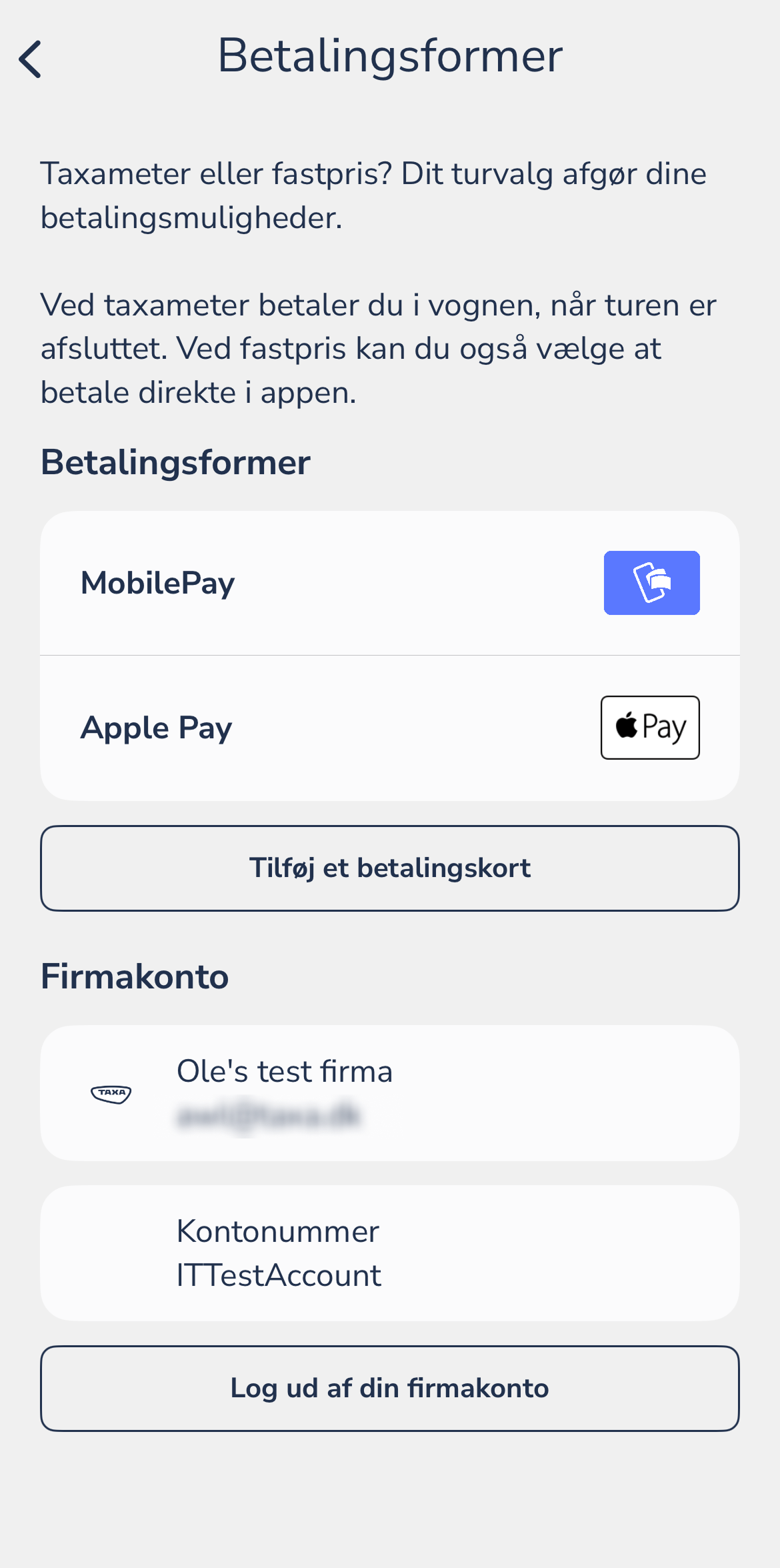Viewport: 780px width, 1568px height.
Task: Select the Firmakonto section heading
Action: click(x=135, y=978)
